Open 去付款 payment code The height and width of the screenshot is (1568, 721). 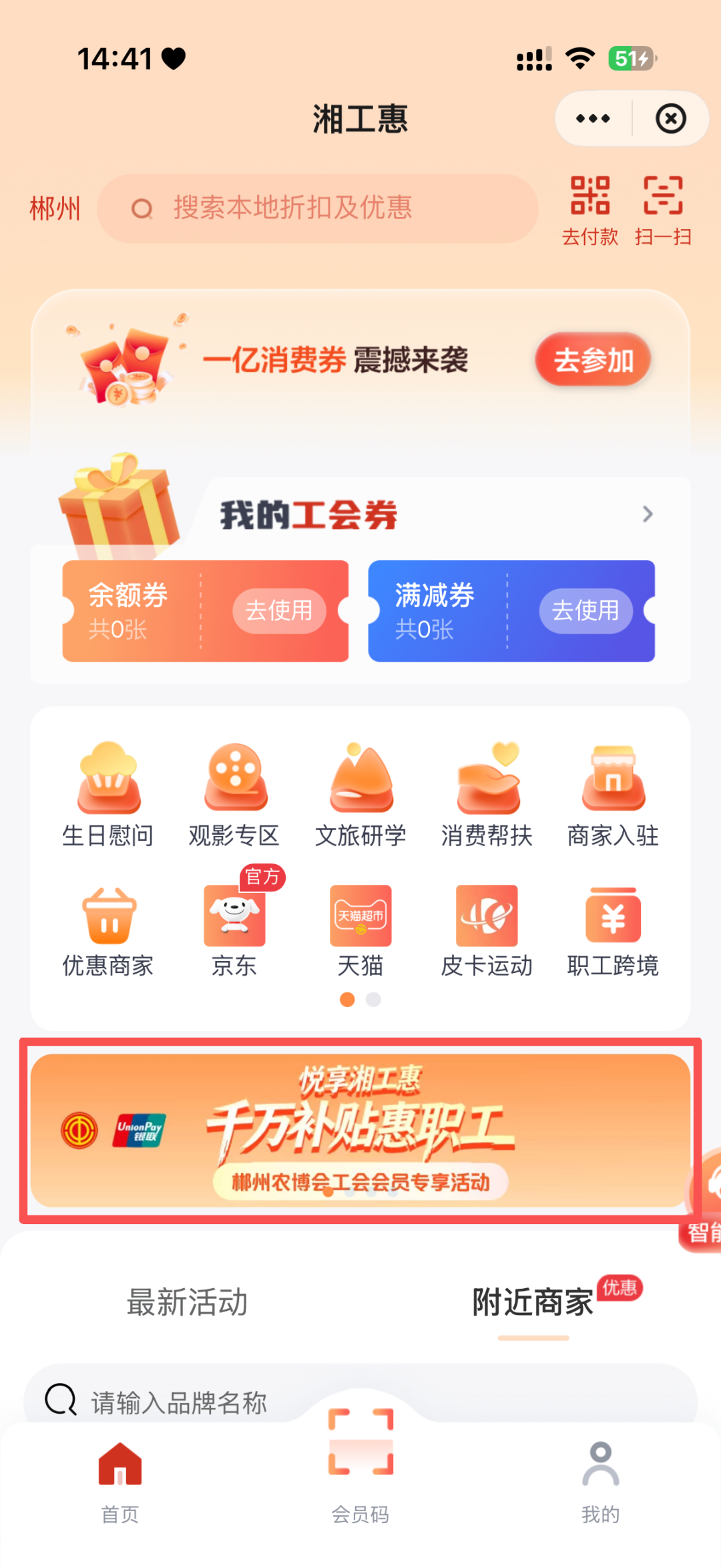pyautogui.click(x=590, y=210)
